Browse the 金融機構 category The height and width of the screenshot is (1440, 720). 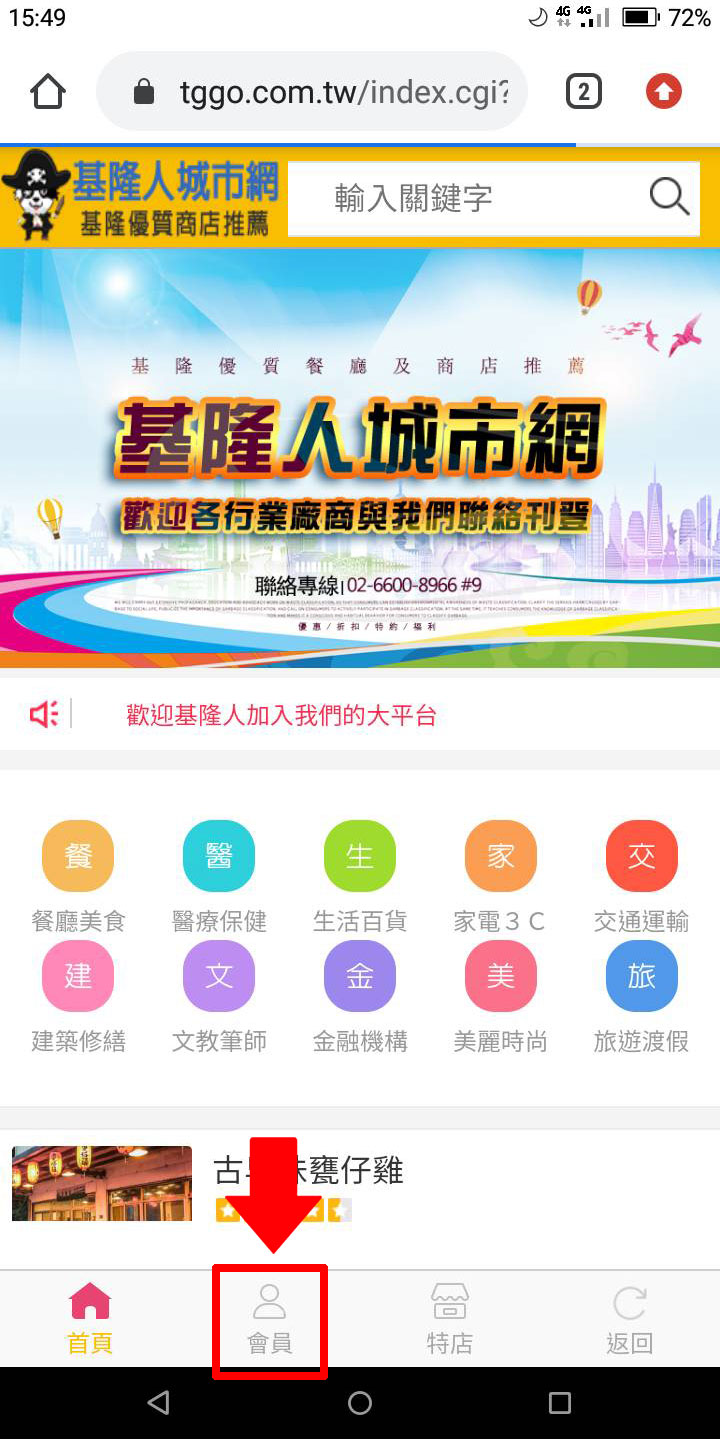tap(360, 996)
